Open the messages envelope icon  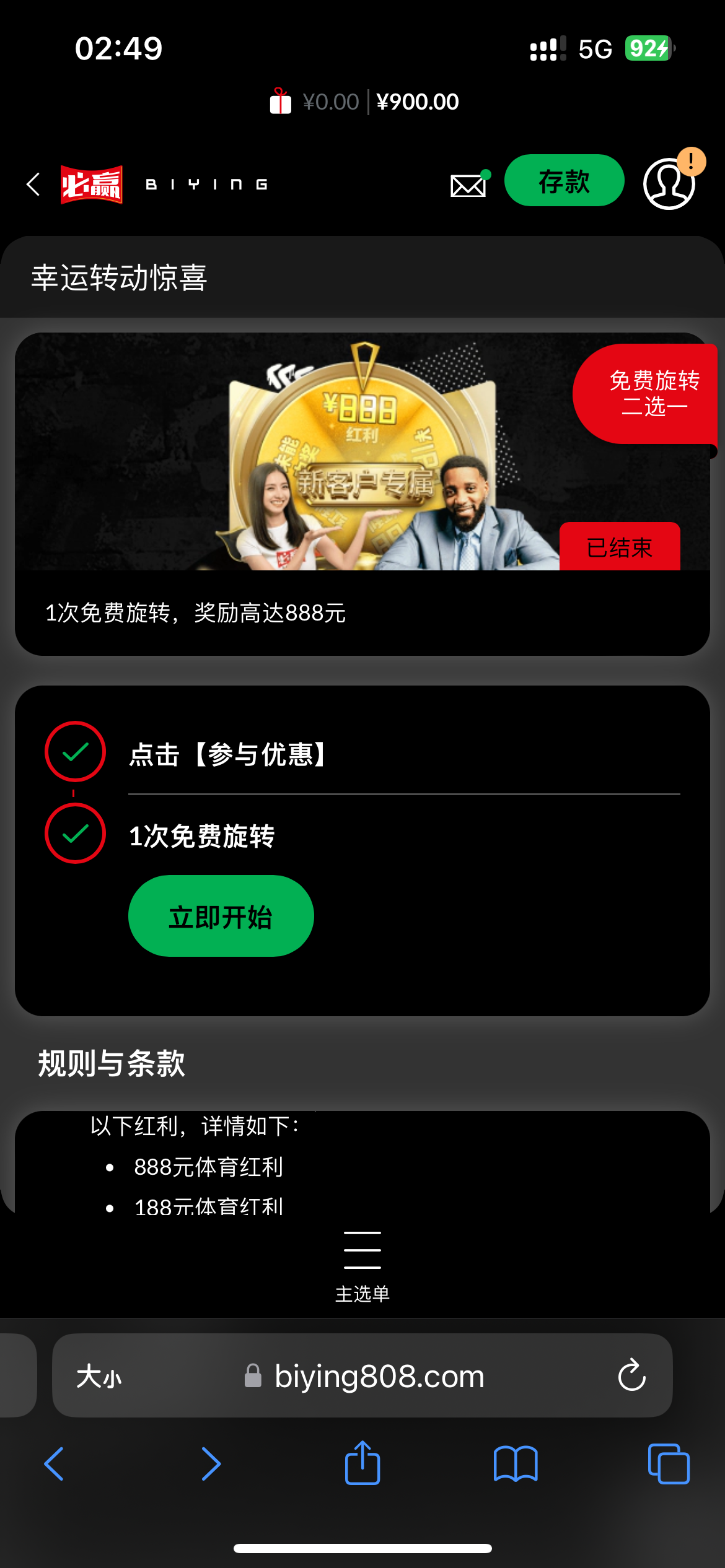tap(468, 184)
